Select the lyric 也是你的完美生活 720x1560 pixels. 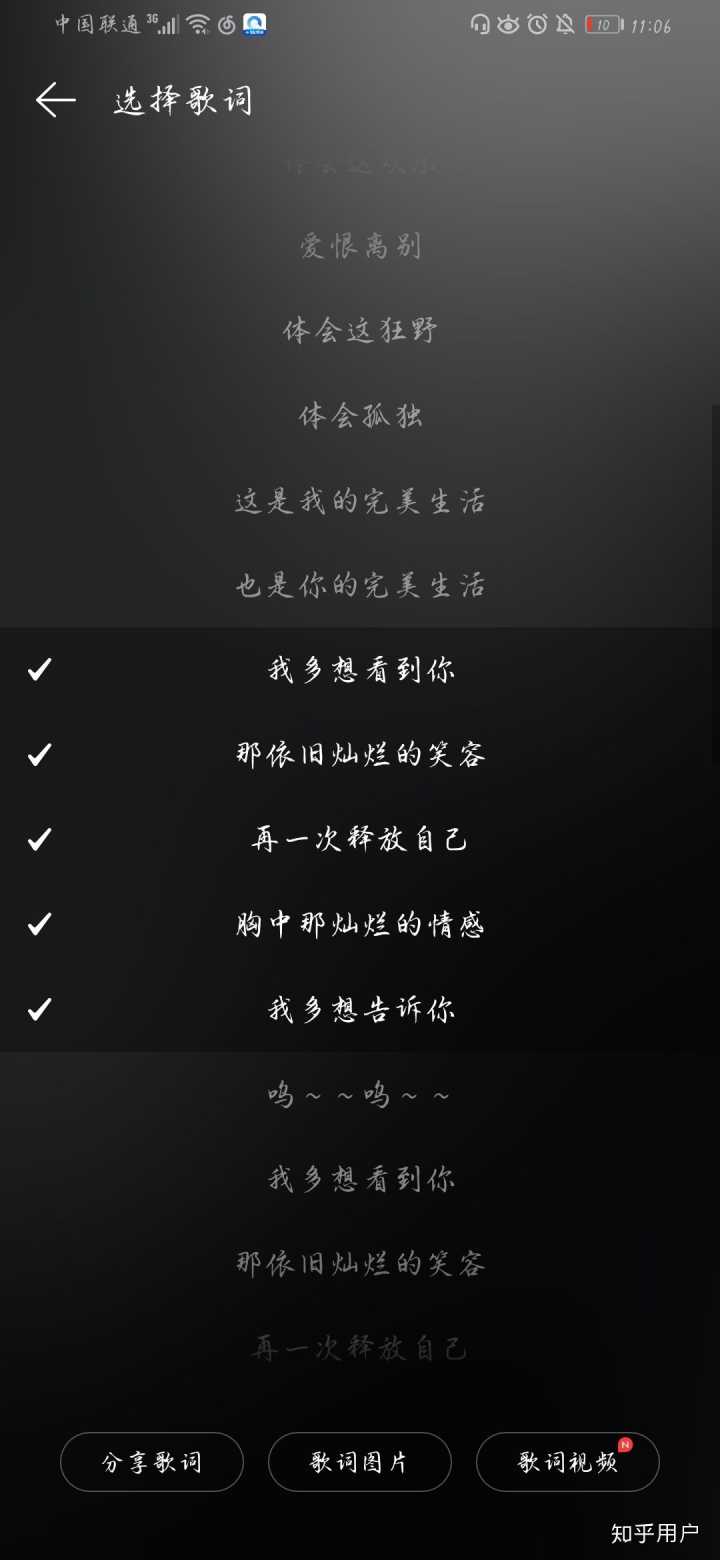360,585
